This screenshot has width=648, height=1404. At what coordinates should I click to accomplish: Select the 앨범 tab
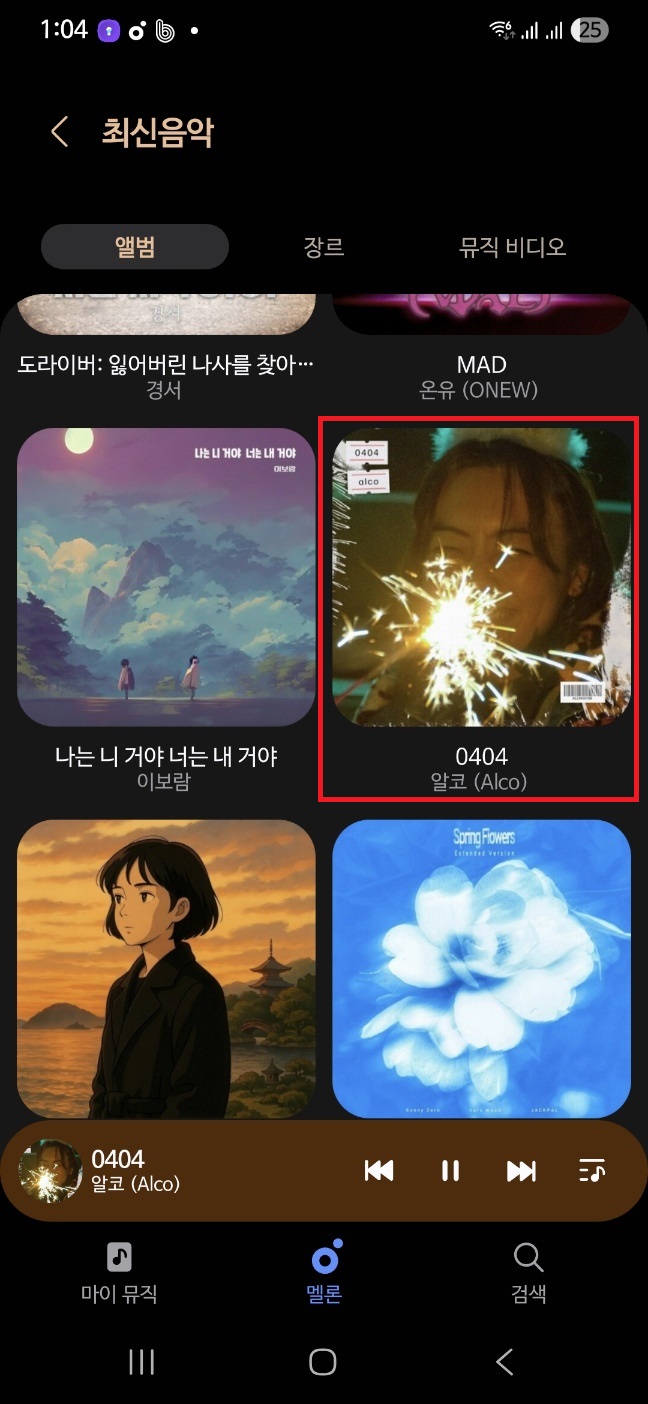tap(135, 247)
